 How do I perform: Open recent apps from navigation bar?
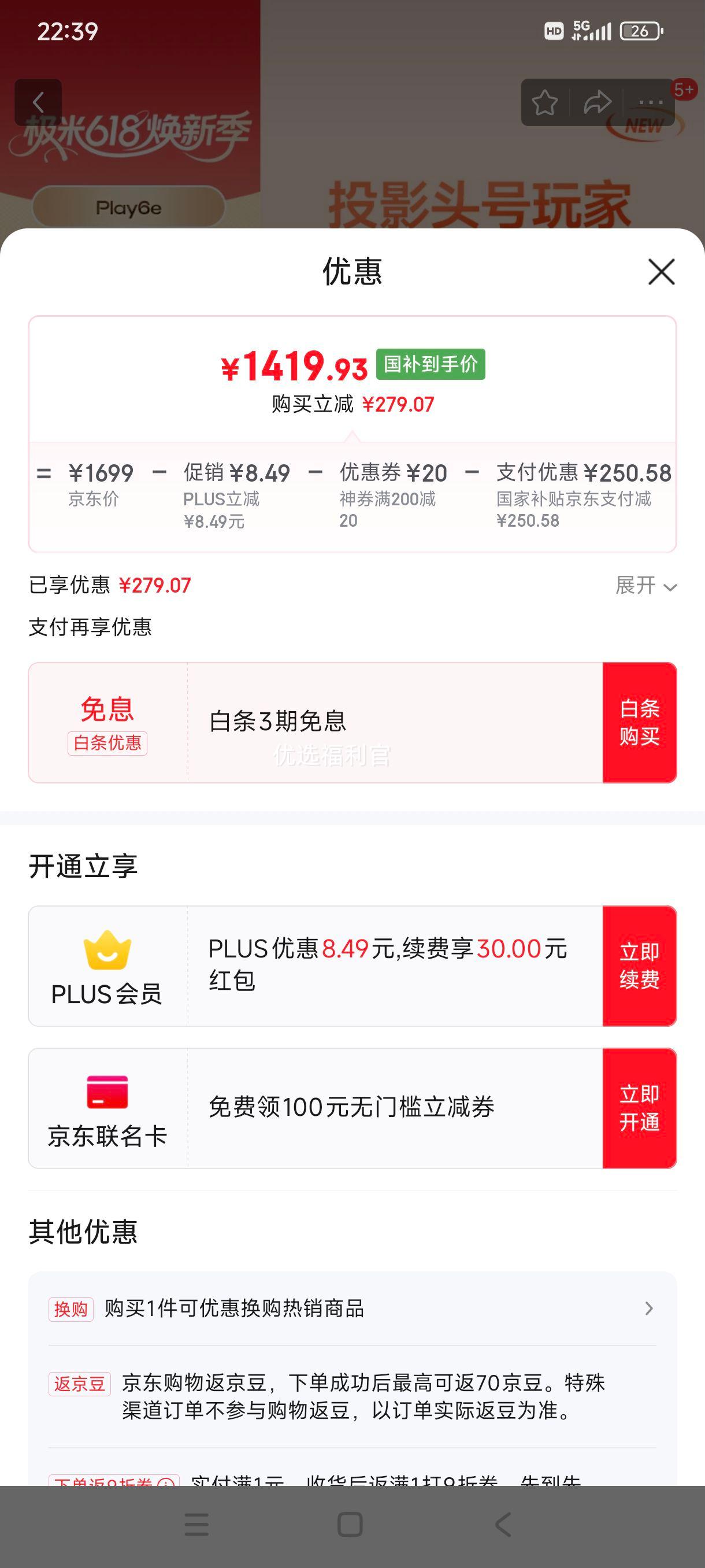pyautogui.click(x=196, y=1525)
